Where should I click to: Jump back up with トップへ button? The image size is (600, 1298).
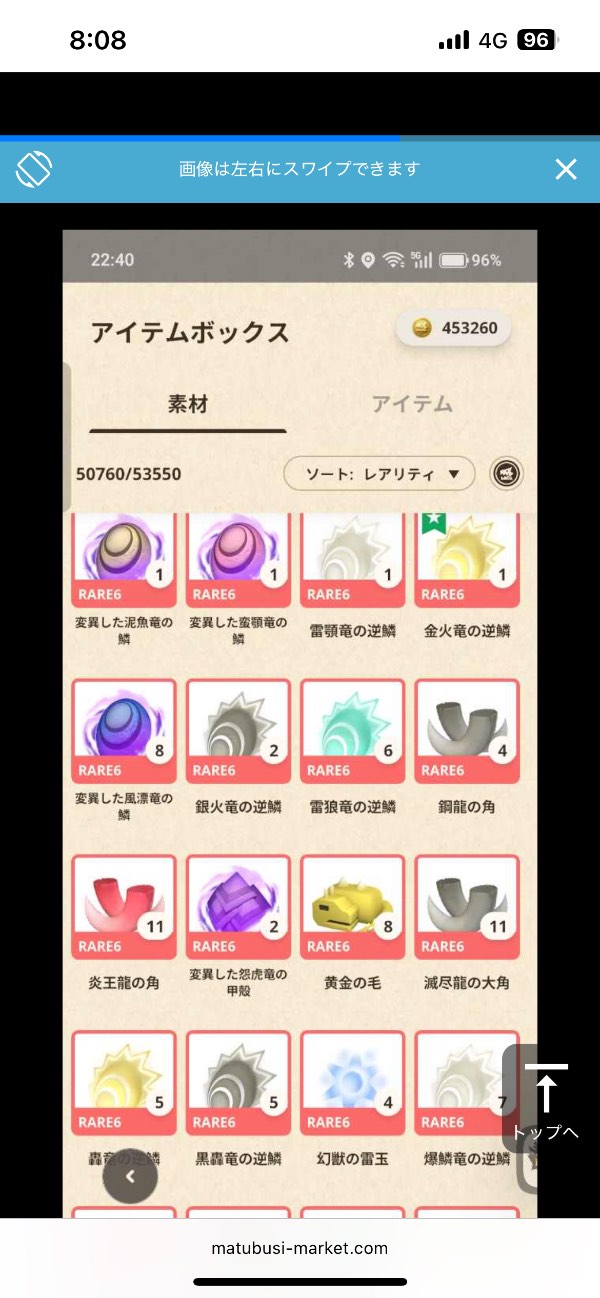545,1098
